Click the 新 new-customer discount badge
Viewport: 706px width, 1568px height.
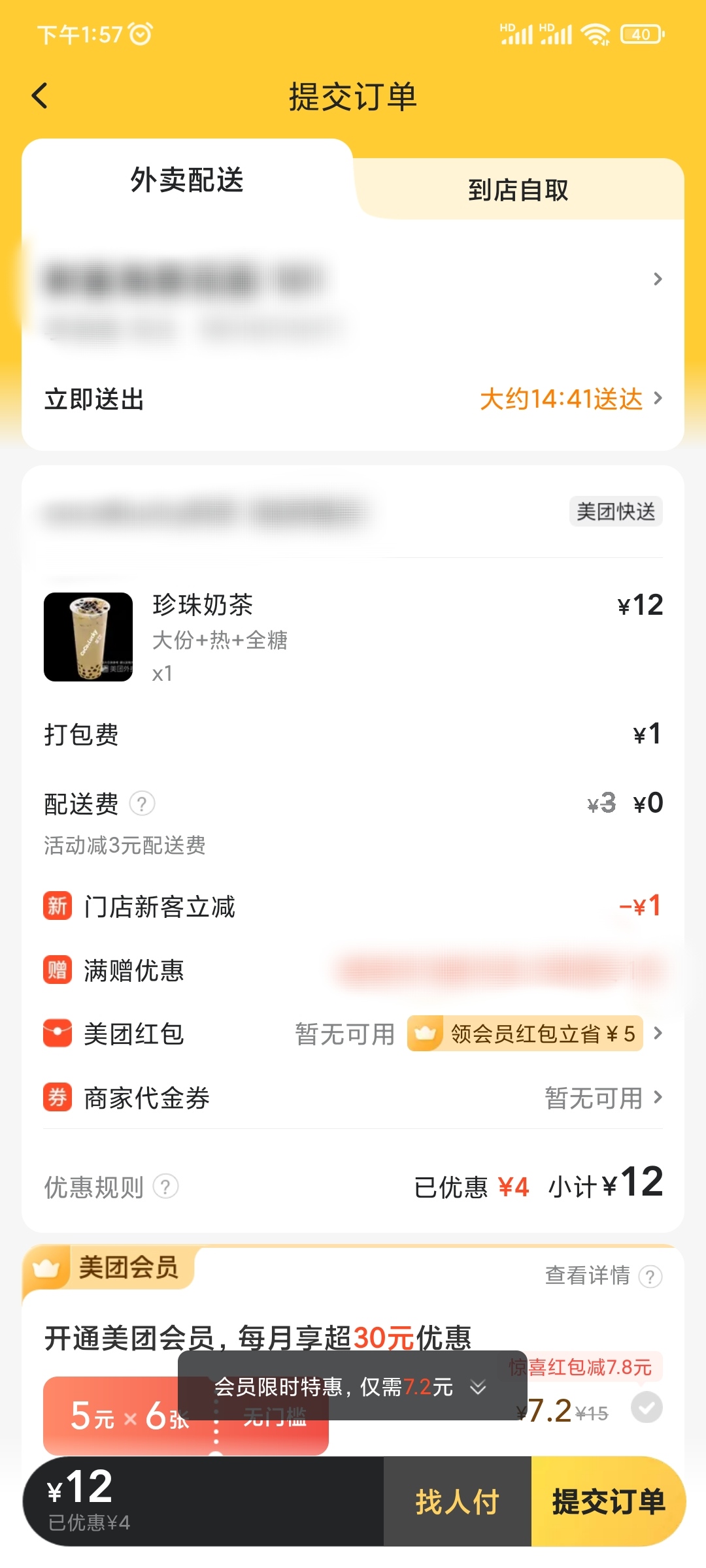58,906
